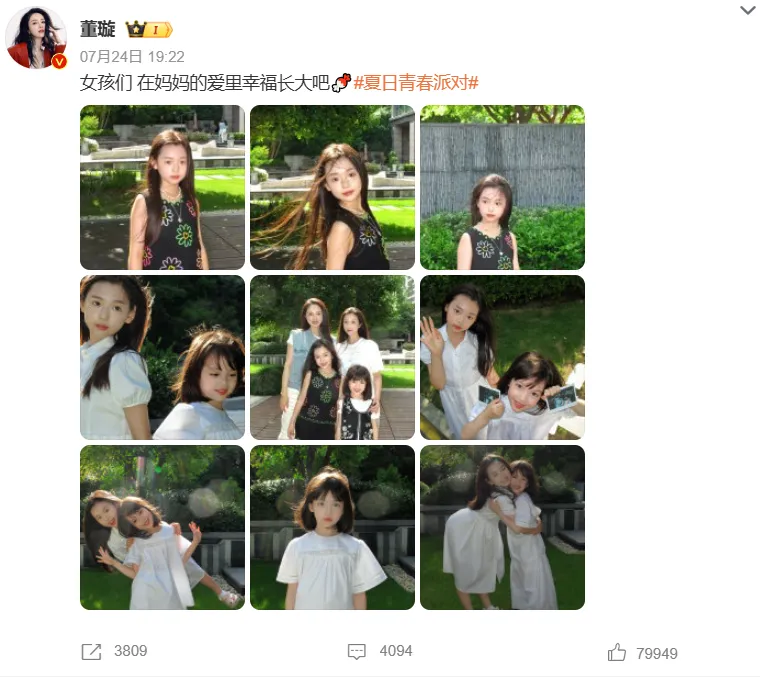Open the comments on this post
This screenshot has height=677, width=760.
357,652
